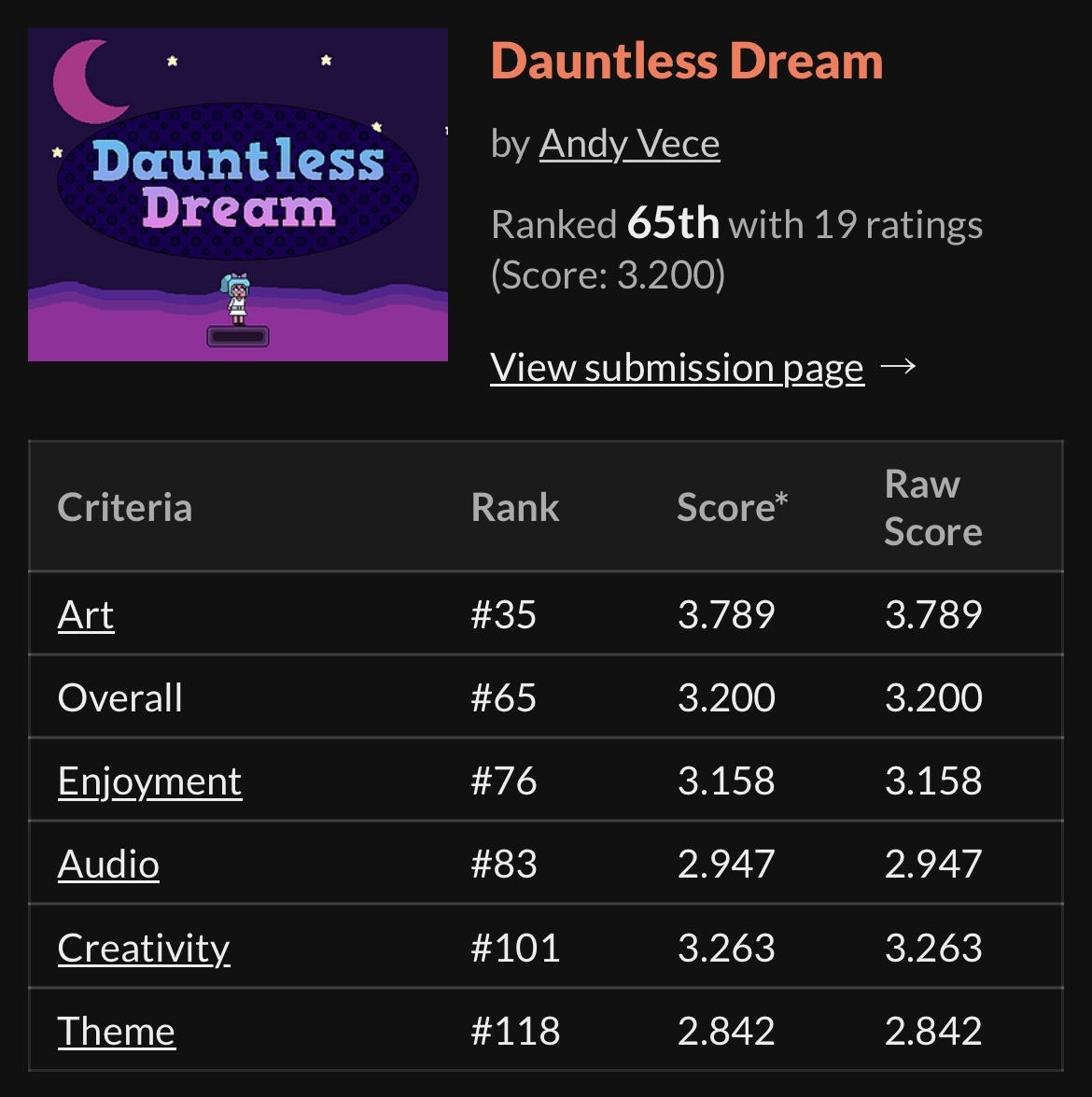Open the Enjoyment criteria rankings

[149, 781]
